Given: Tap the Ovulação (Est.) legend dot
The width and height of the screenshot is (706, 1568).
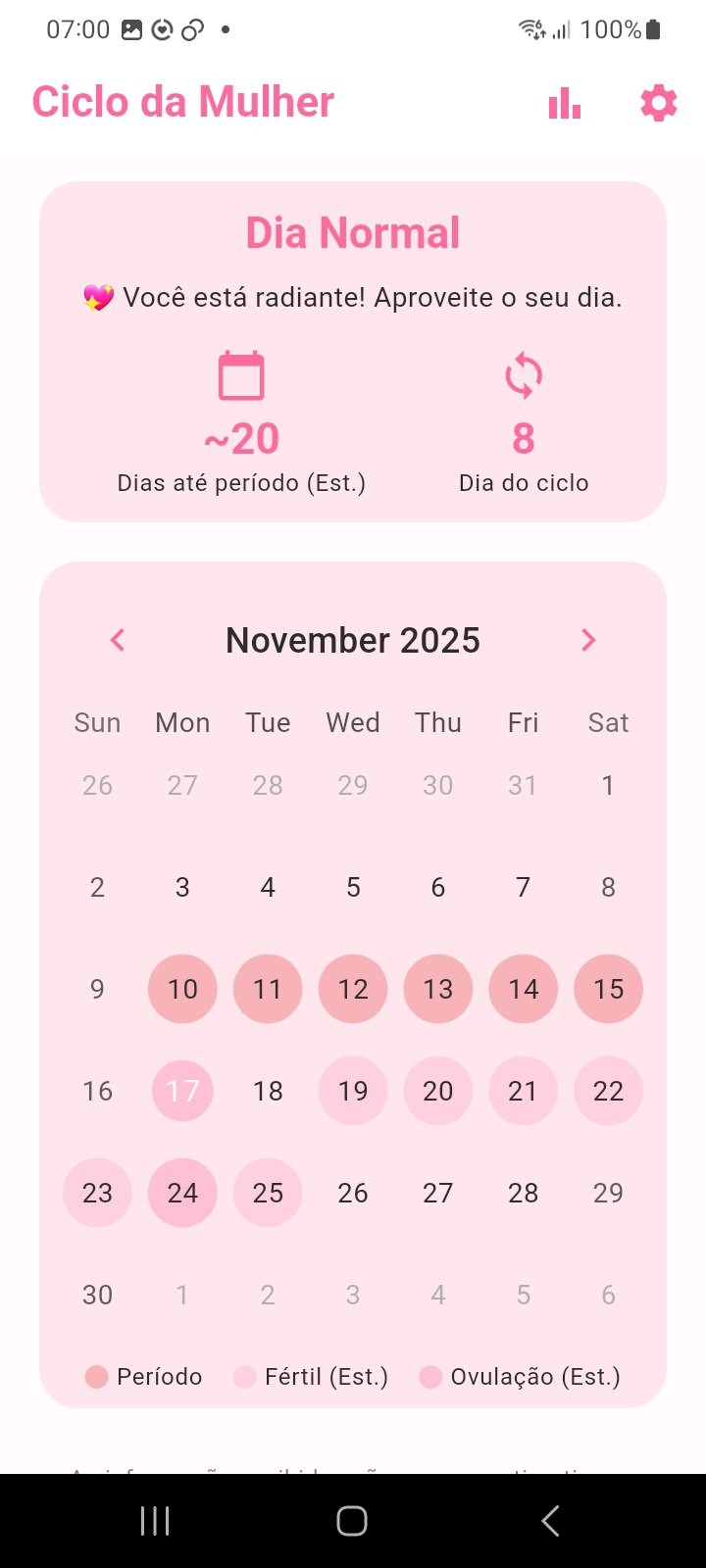Looking at the screenshot, I should click(x=429, y=1376).
